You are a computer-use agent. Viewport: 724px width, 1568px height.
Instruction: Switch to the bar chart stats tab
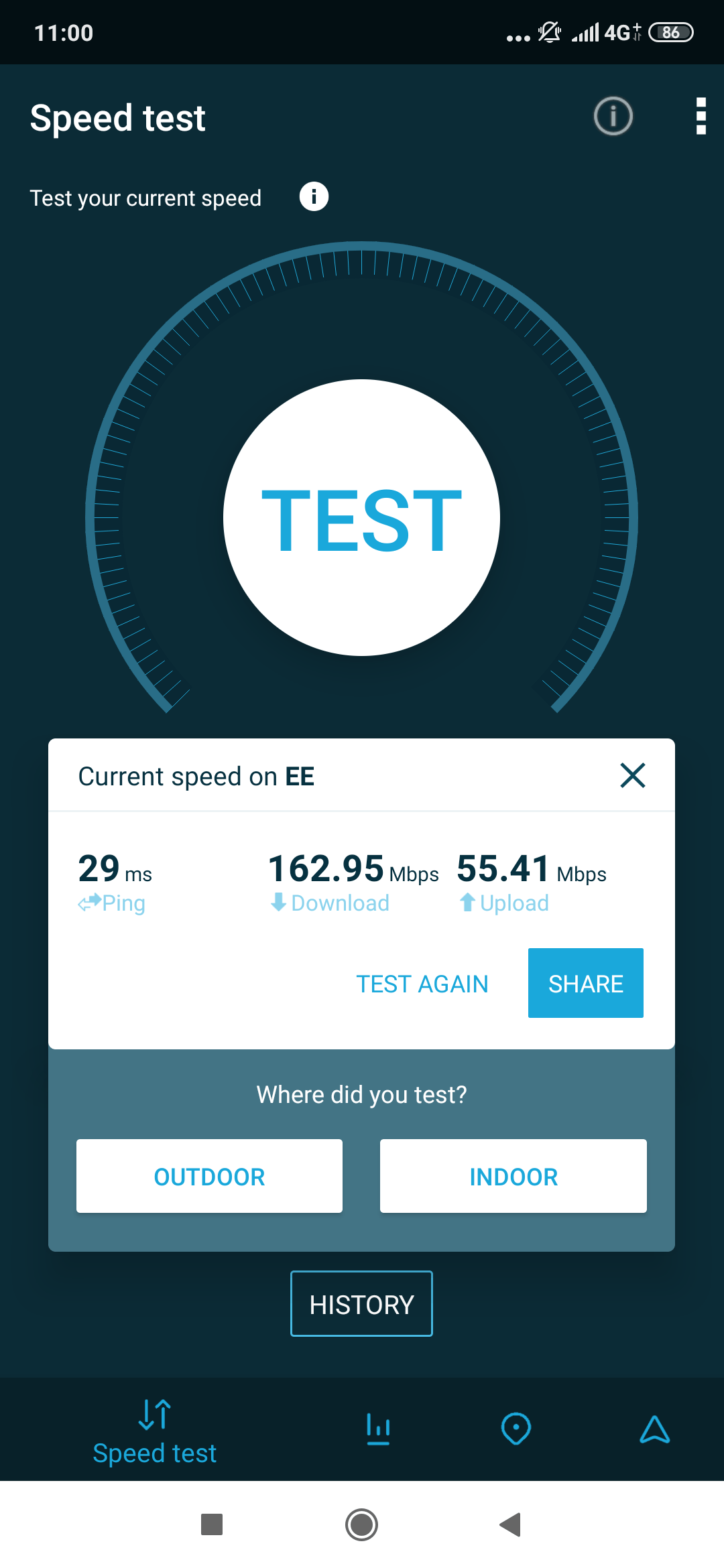point(378,1429)
